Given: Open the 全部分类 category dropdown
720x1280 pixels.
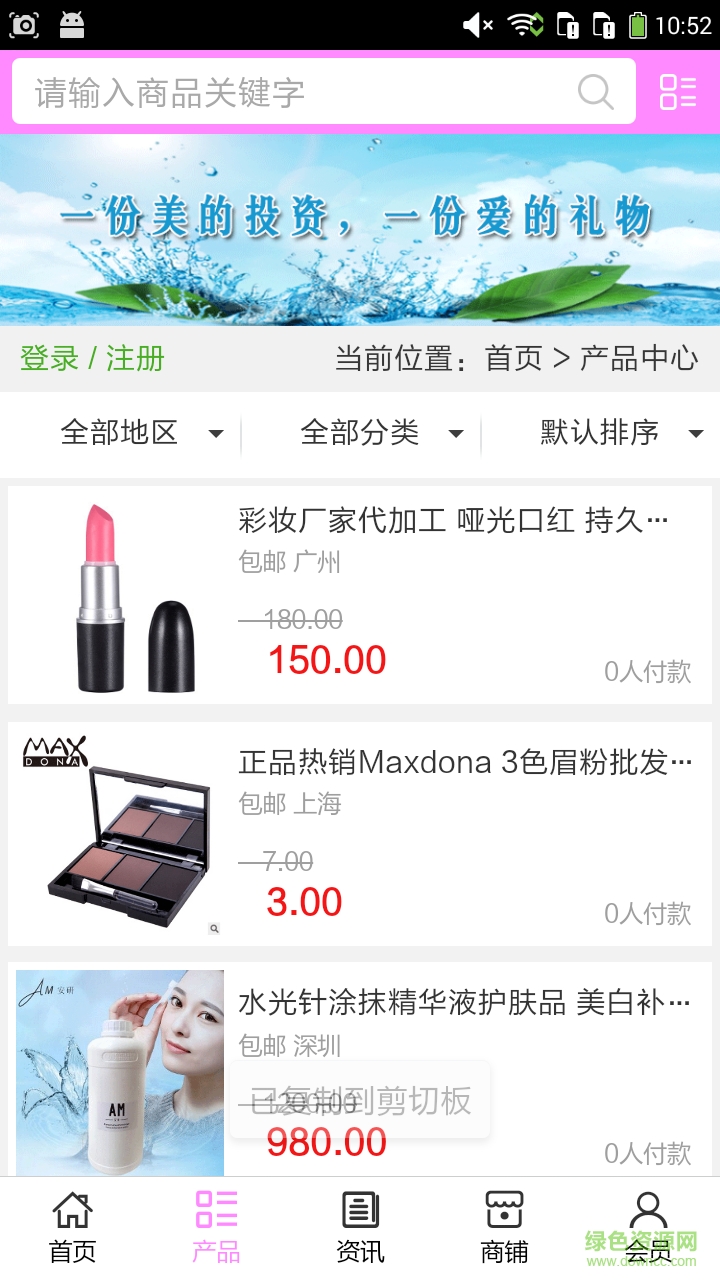Looking at the screenshot, I should click(x=378, y=433).
